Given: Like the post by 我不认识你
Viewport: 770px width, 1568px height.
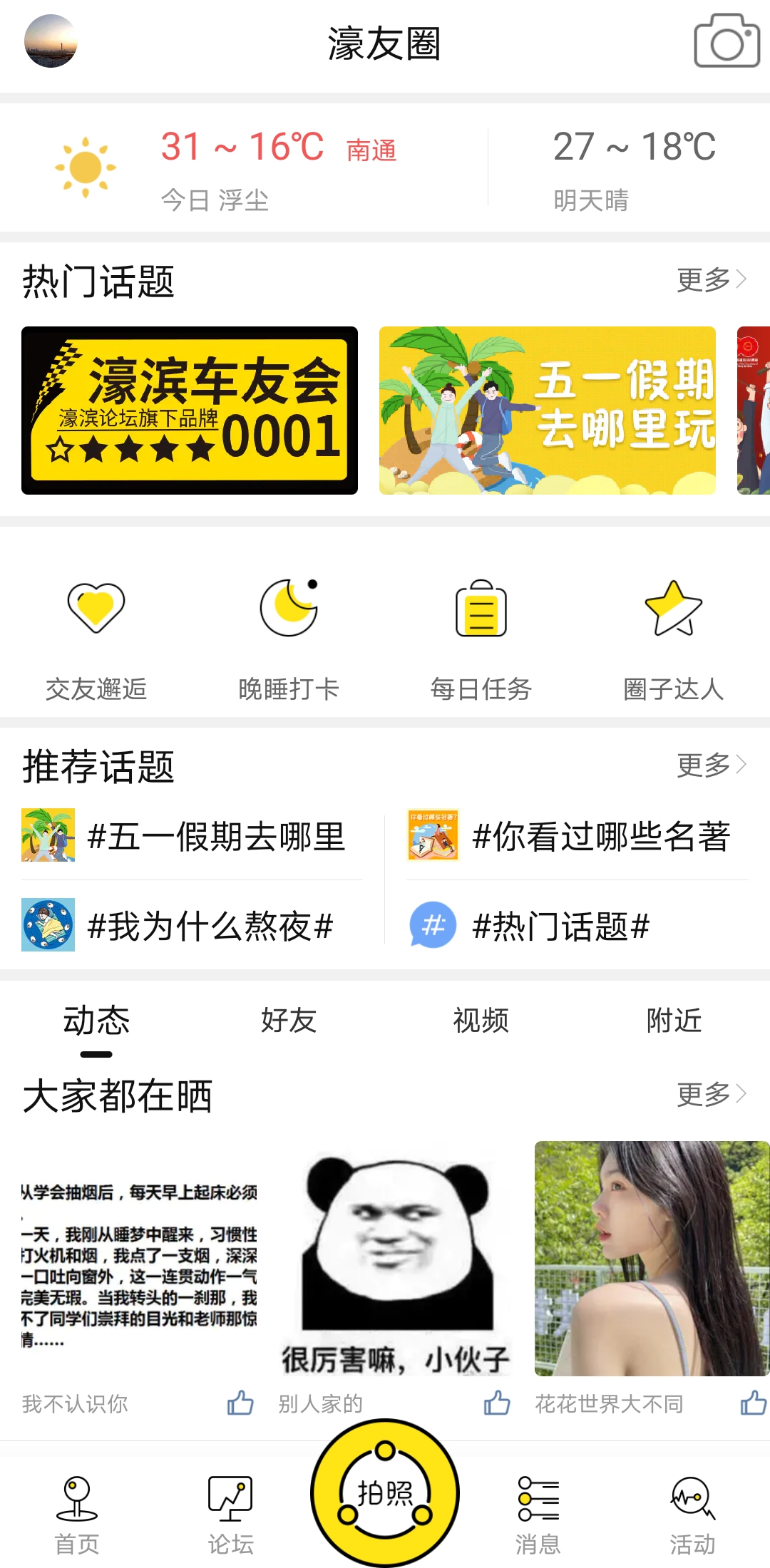Looking at the screenshot, I should [x=239, y=1401].
